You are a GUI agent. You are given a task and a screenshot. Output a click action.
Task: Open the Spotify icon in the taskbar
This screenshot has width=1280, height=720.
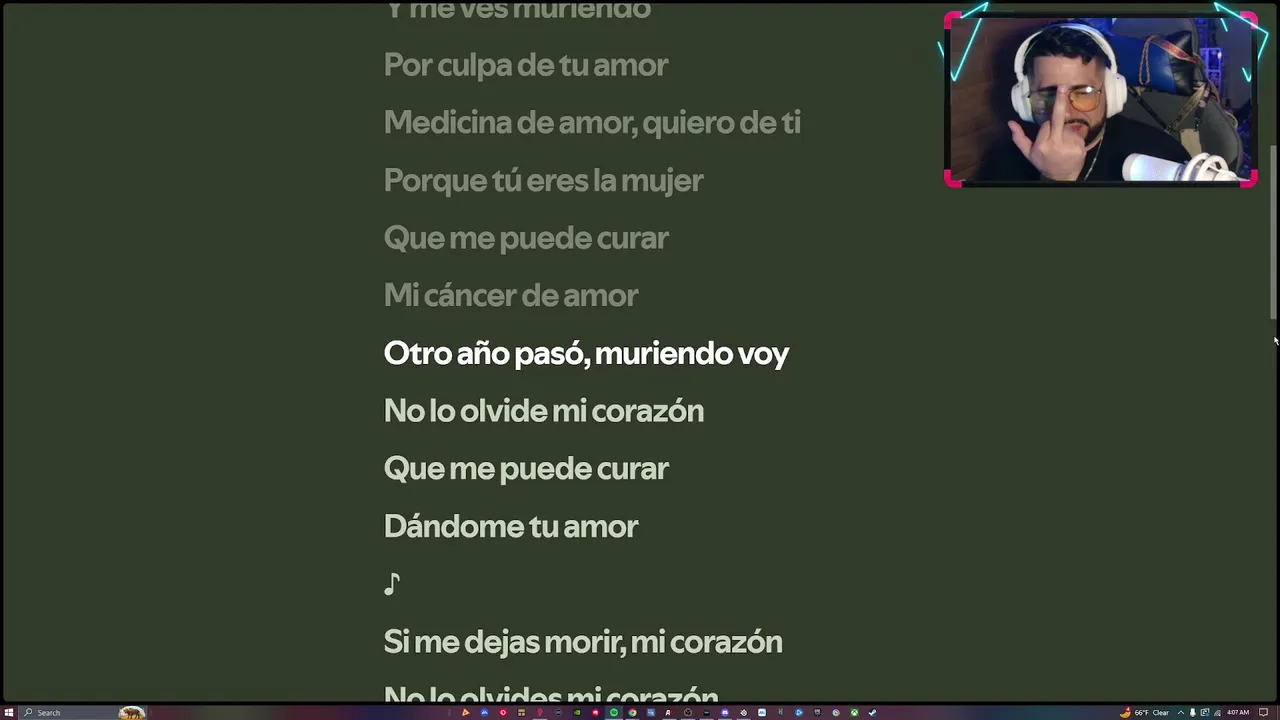tap(614, 713)
